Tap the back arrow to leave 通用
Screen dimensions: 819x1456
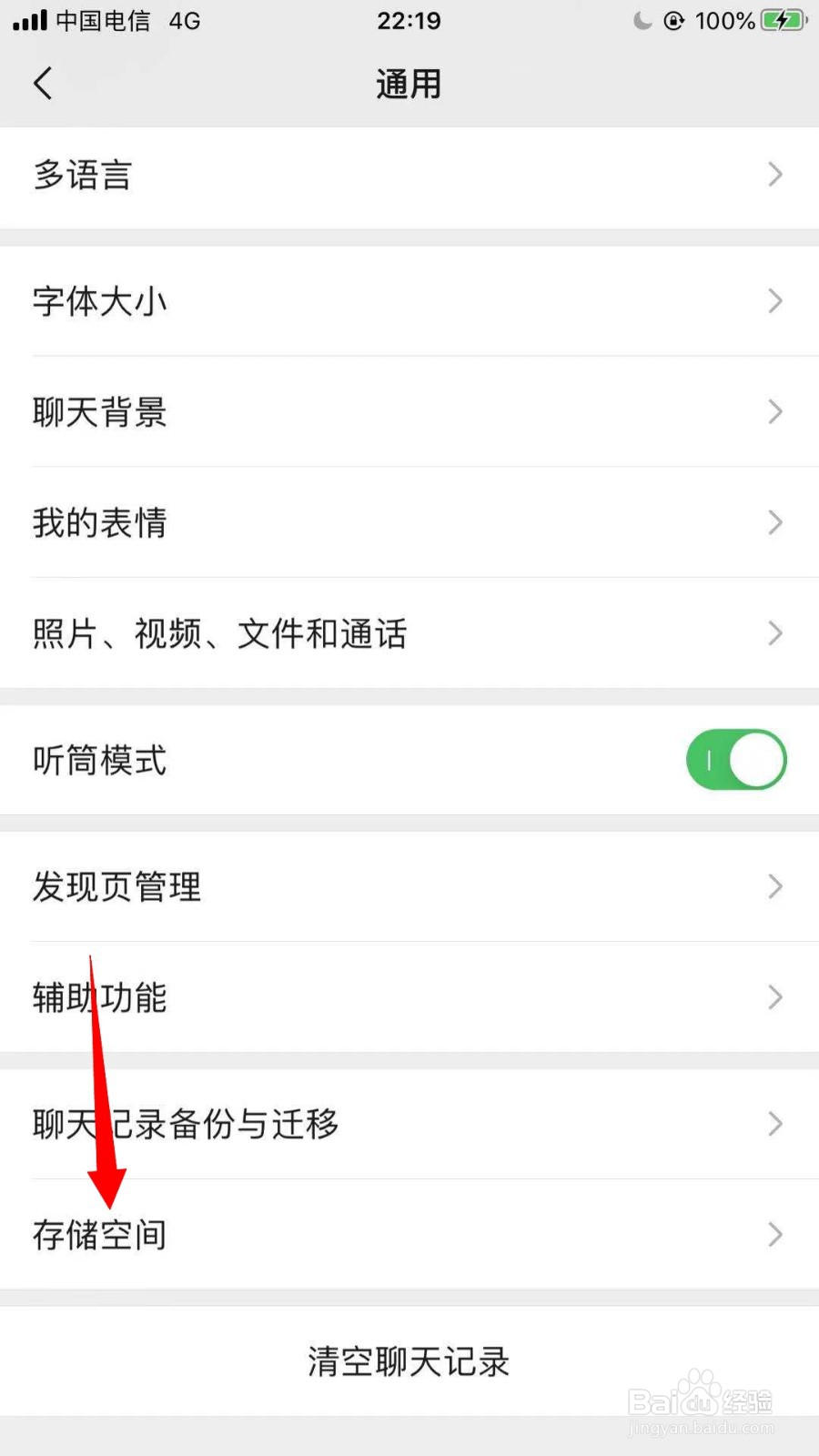point(43,82)
